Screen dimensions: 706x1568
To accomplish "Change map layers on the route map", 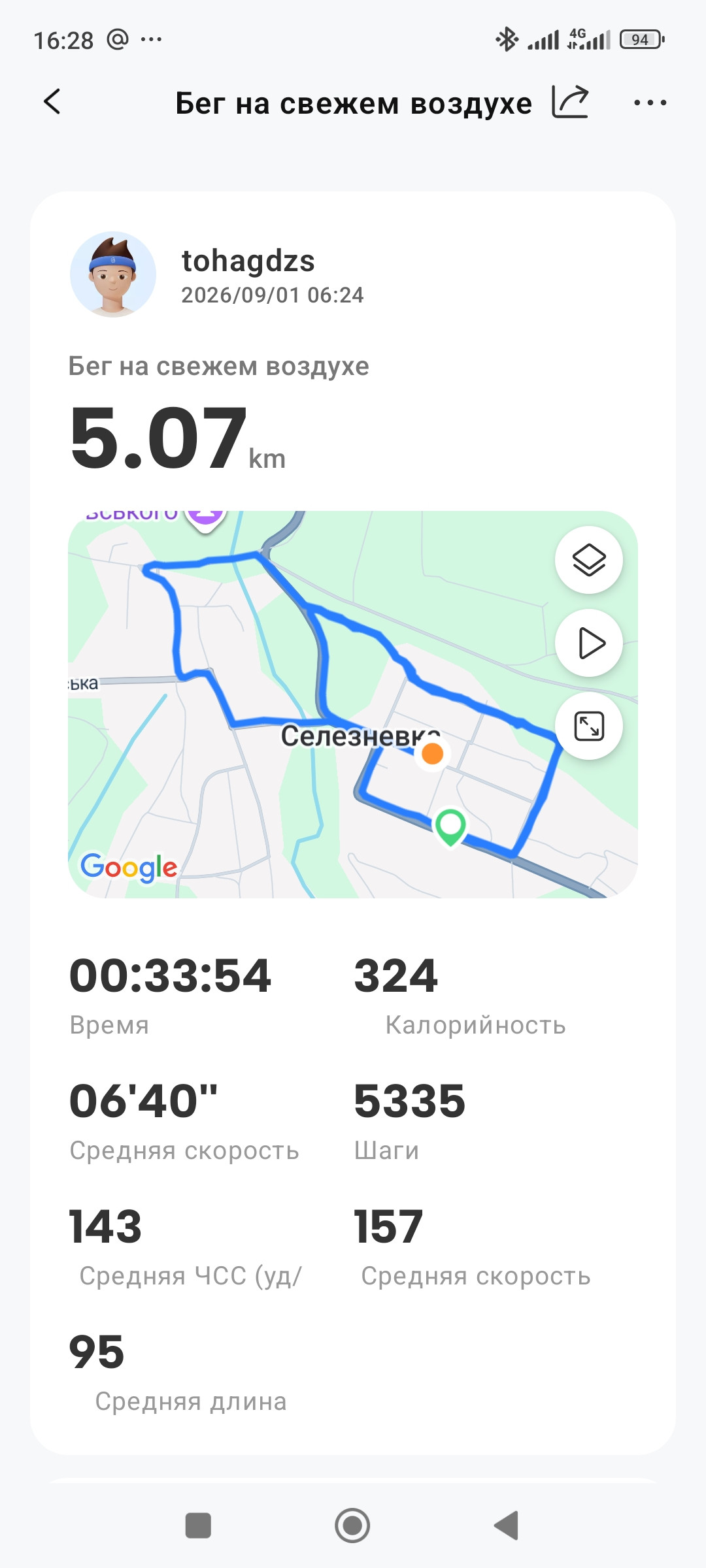I will pos(589,560).
